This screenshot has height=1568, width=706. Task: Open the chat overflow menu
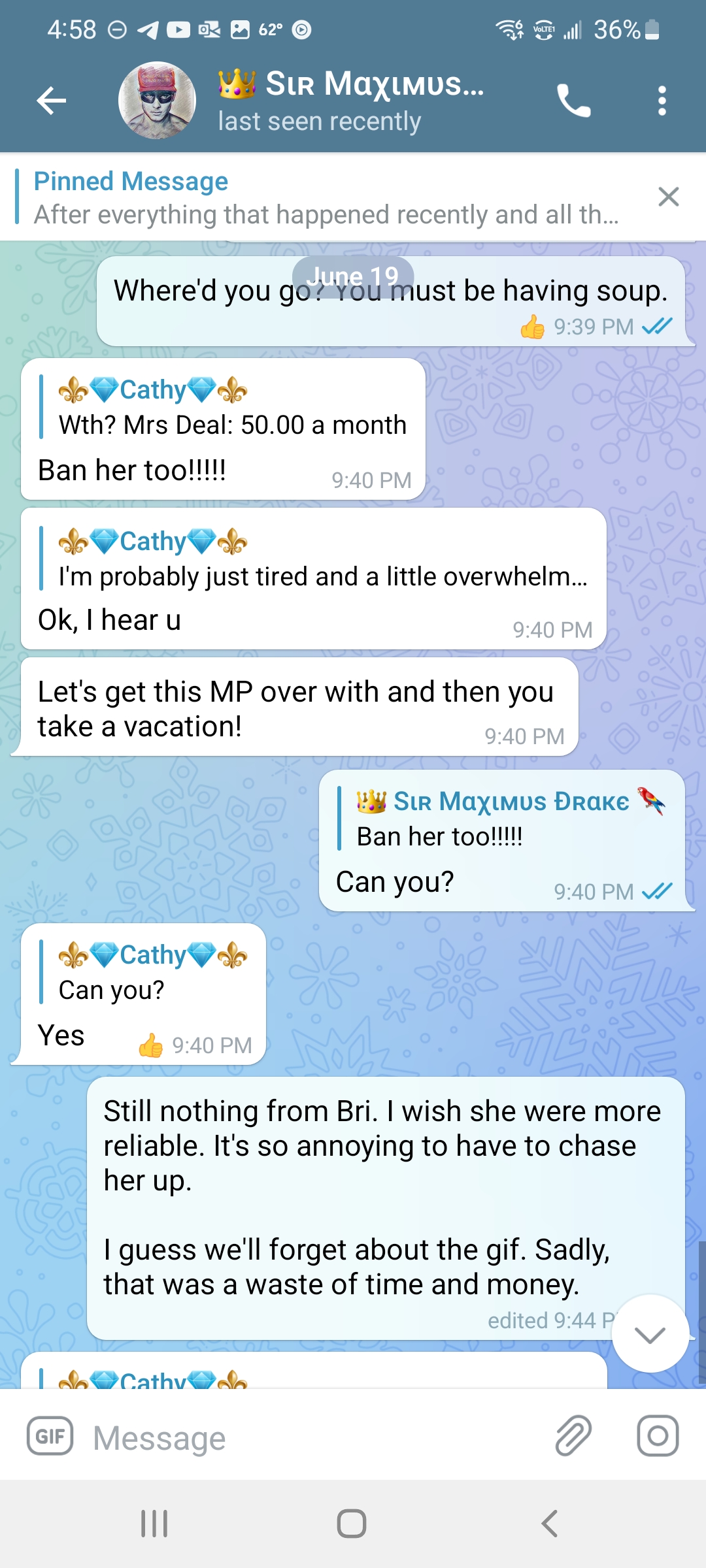tap(662, 101)
